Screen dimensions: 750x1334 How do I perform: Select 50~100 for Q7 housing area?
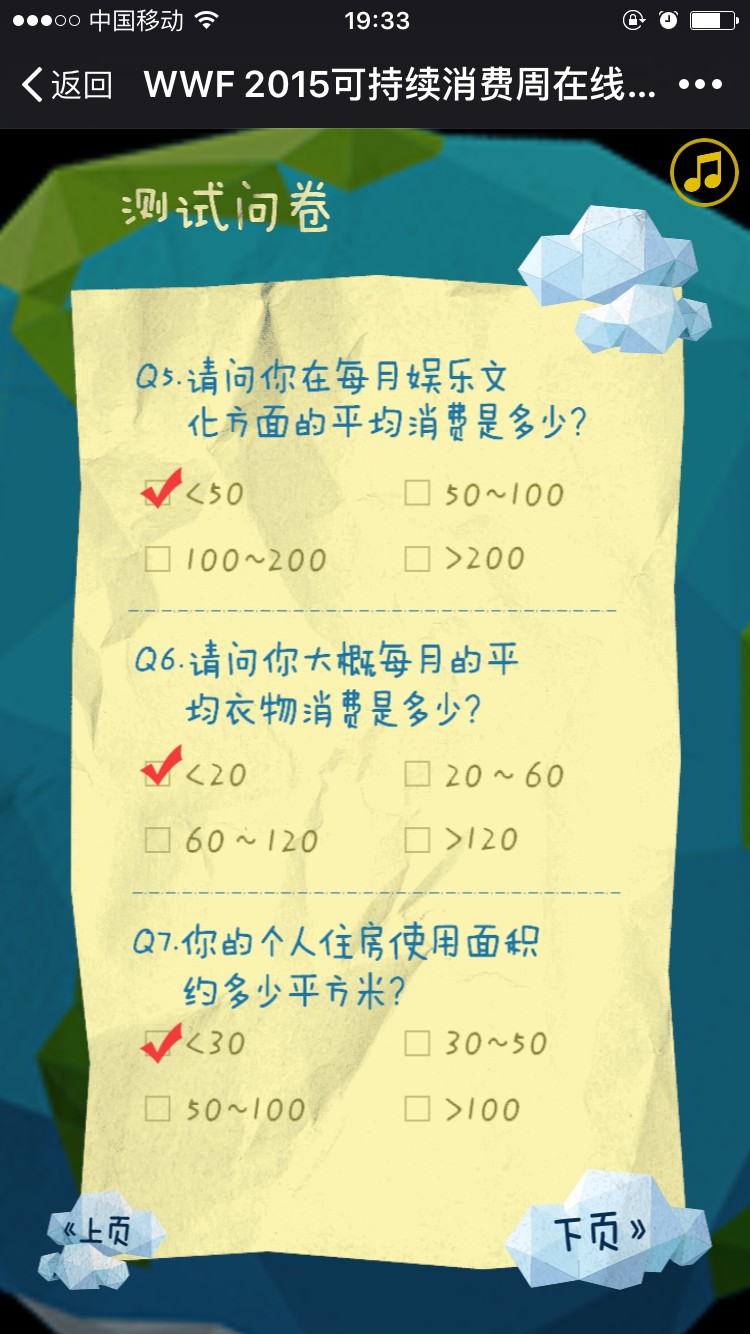pyautogui.click(x=158, y=1109)
